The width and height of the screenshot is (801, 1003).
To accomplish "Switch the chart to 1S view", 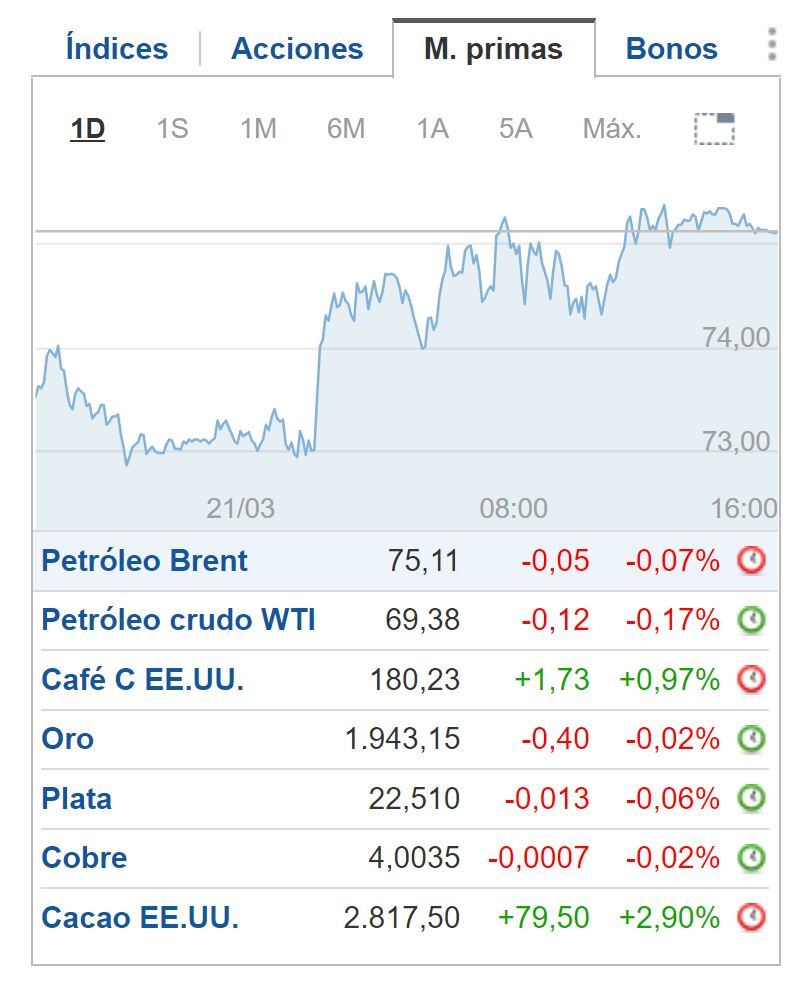I will (171, 129).
